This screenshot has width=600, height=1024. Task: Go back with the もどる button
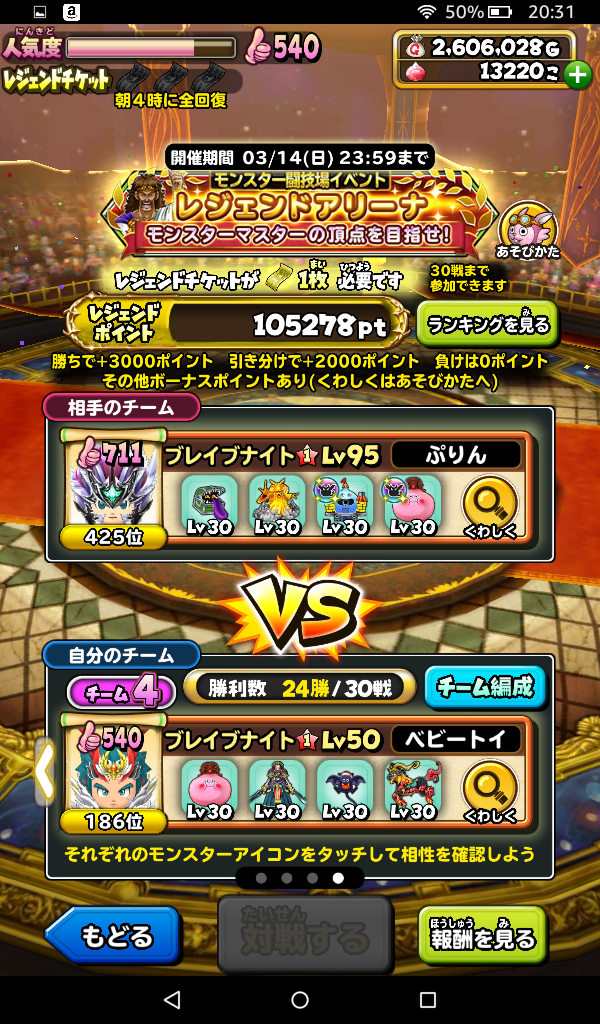(113, 936)
